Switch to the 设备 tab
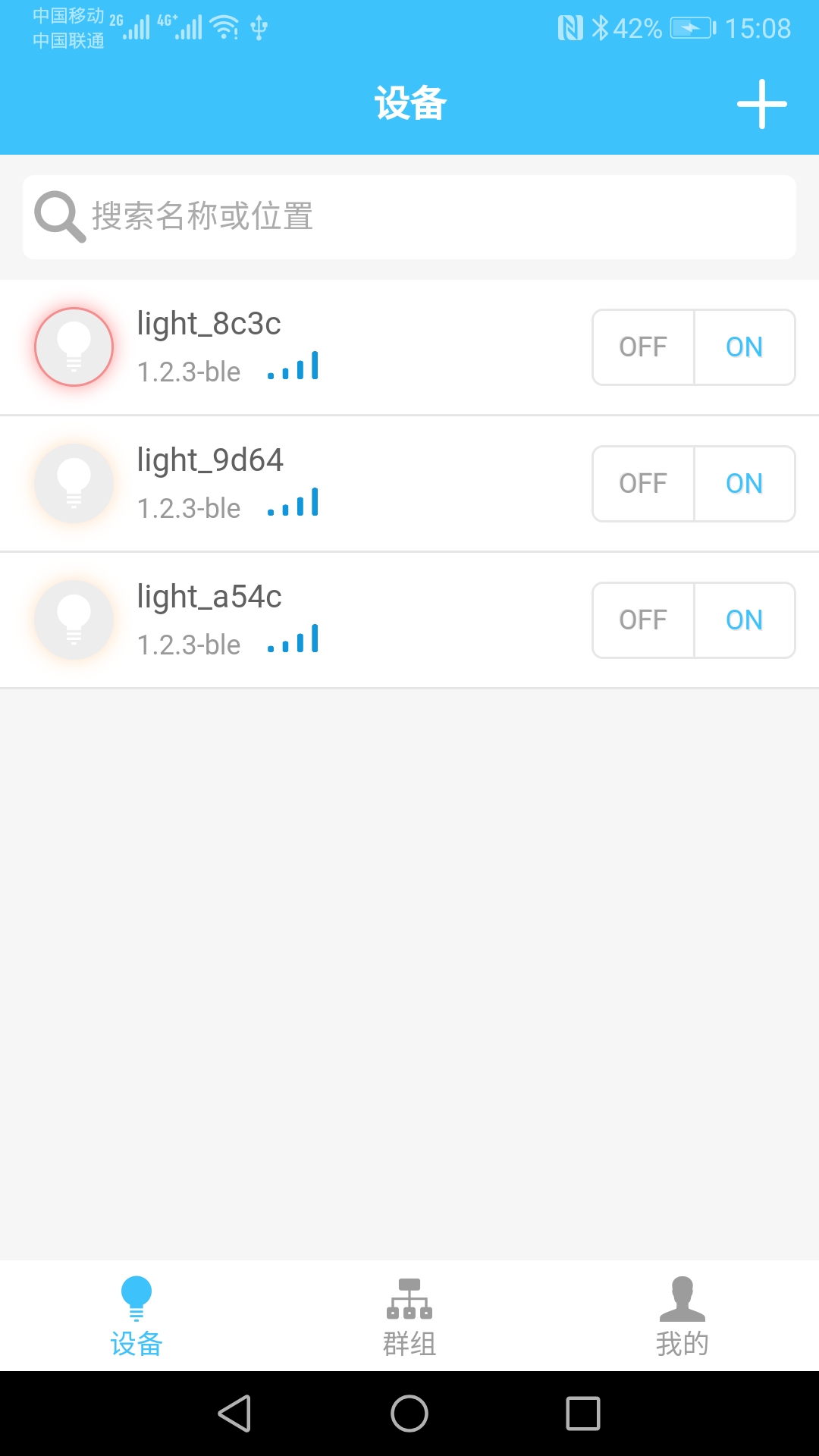 coord(136,1316)
